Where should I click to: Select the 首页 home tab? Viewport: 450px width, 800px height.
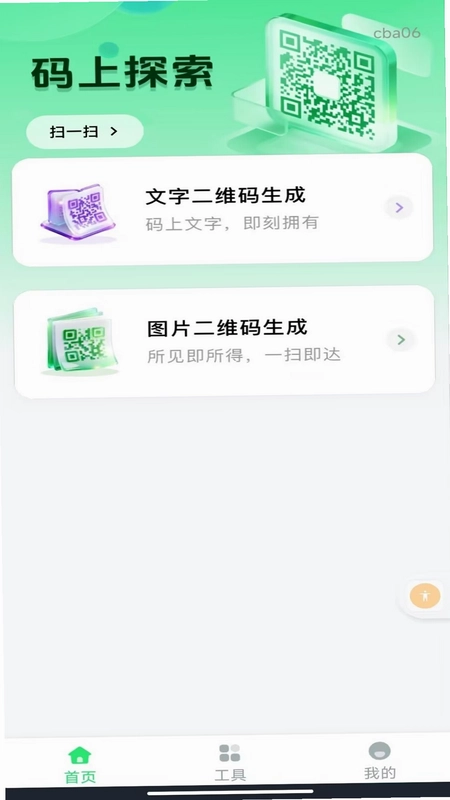coord(80,765)
